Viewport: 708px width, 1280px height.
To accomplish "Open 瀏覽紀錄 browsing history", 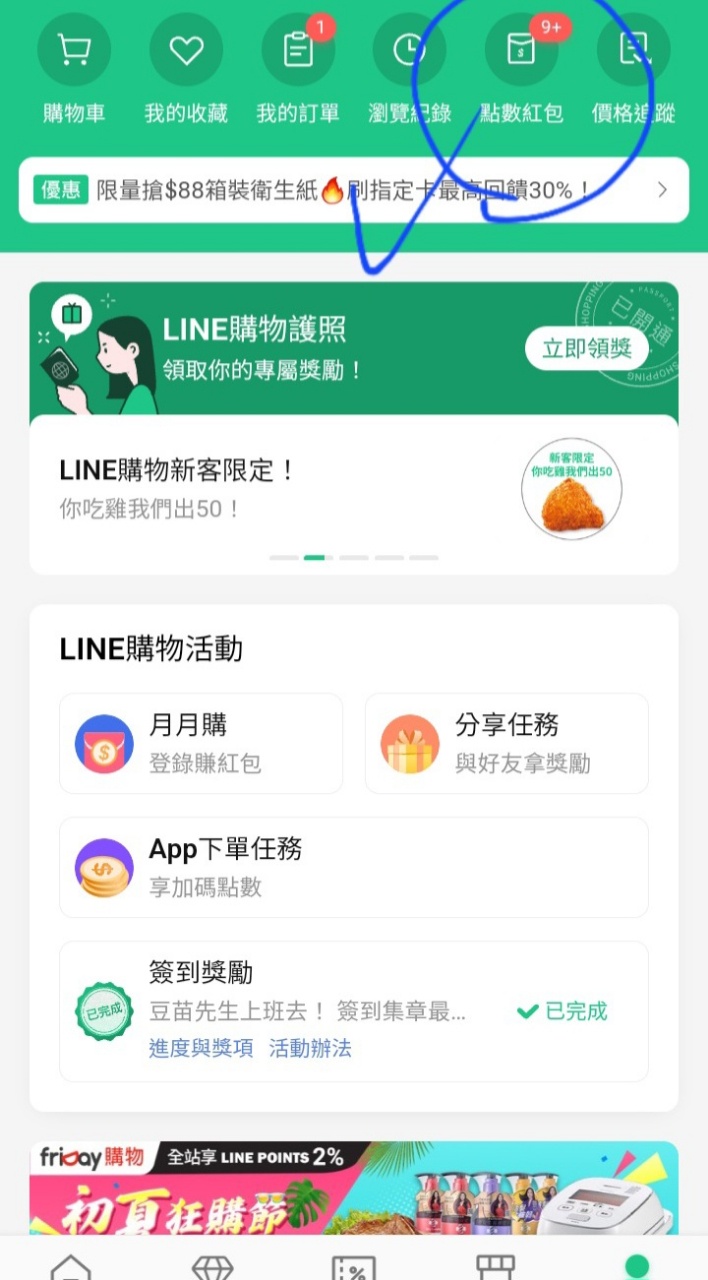I will 409,50.
